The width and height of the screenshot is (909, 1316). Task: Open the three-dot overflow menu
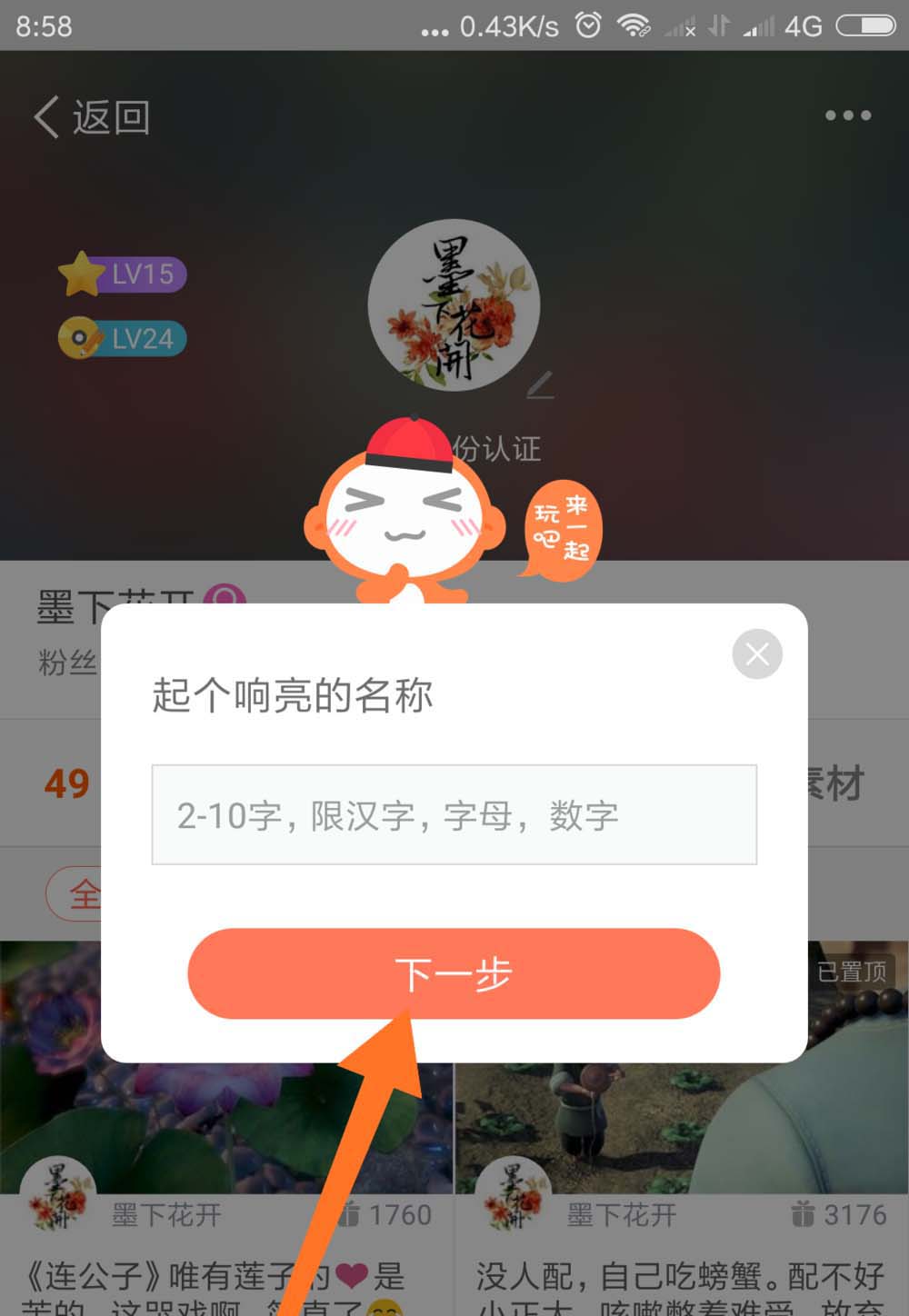click(847, 115)
